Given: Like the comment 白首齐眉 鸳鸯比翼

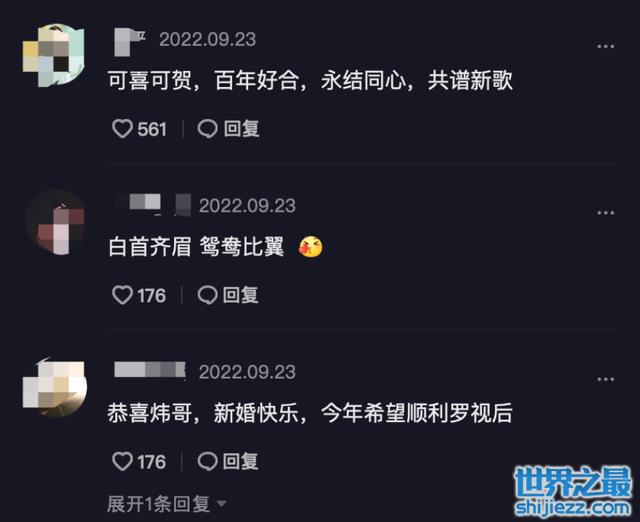Looking at the screenshot, I should point(122,295).
